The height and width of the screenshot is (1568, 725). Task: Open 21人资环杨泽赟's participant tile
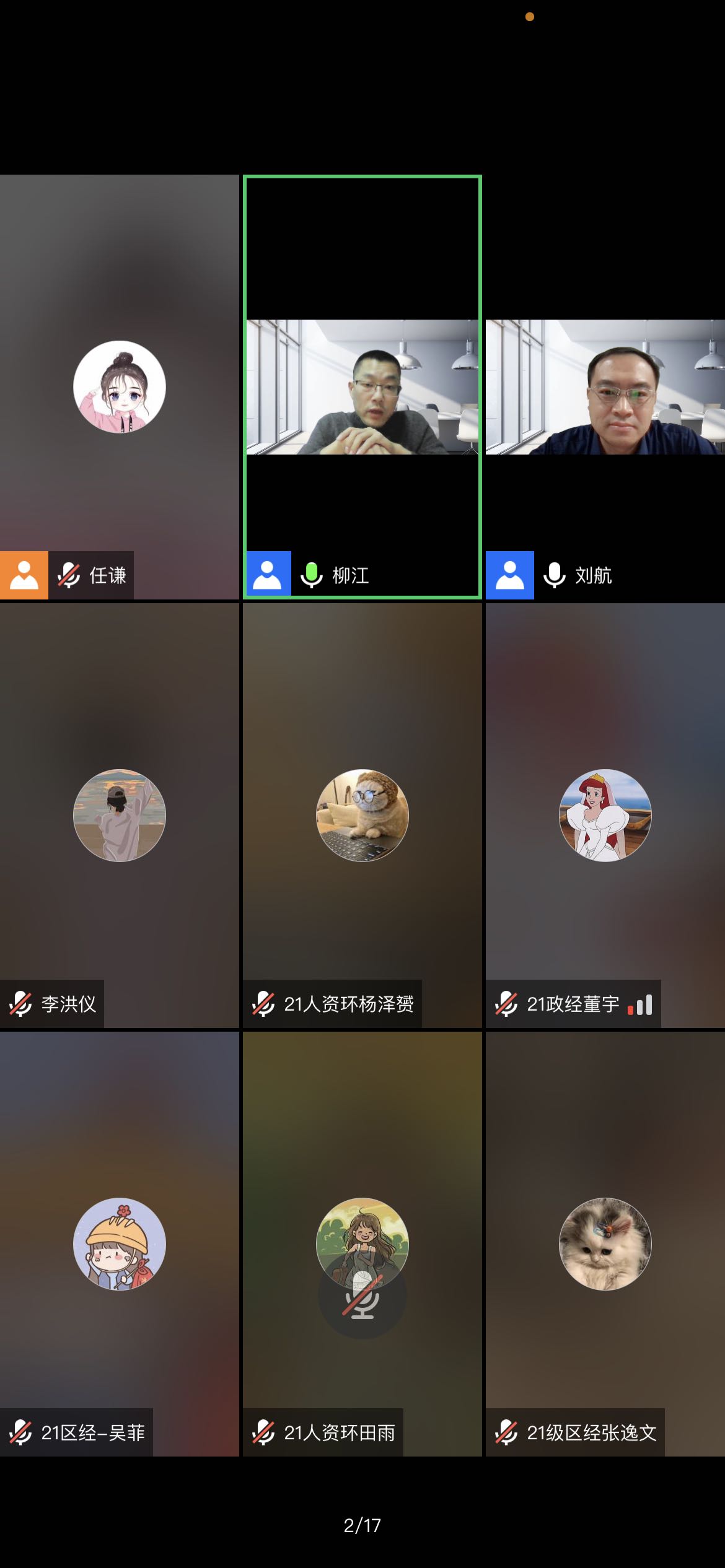(x=362, y=816)
